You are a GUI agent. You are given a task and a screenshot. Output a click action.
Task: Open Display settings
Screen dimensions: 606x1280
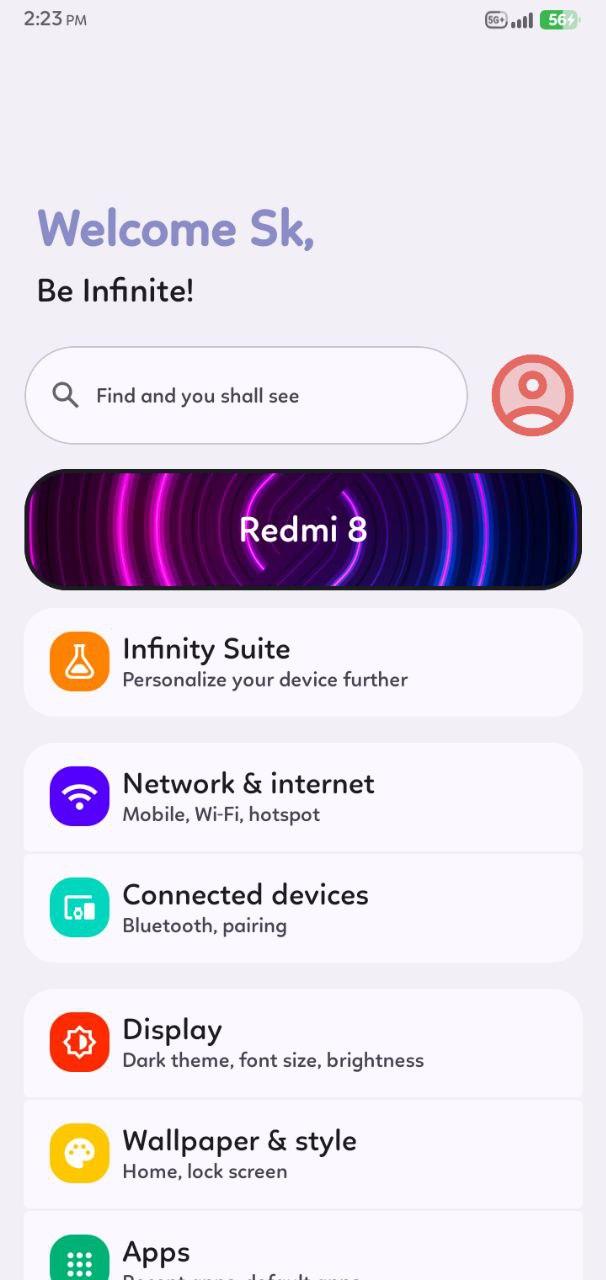tap(303, 1043)
